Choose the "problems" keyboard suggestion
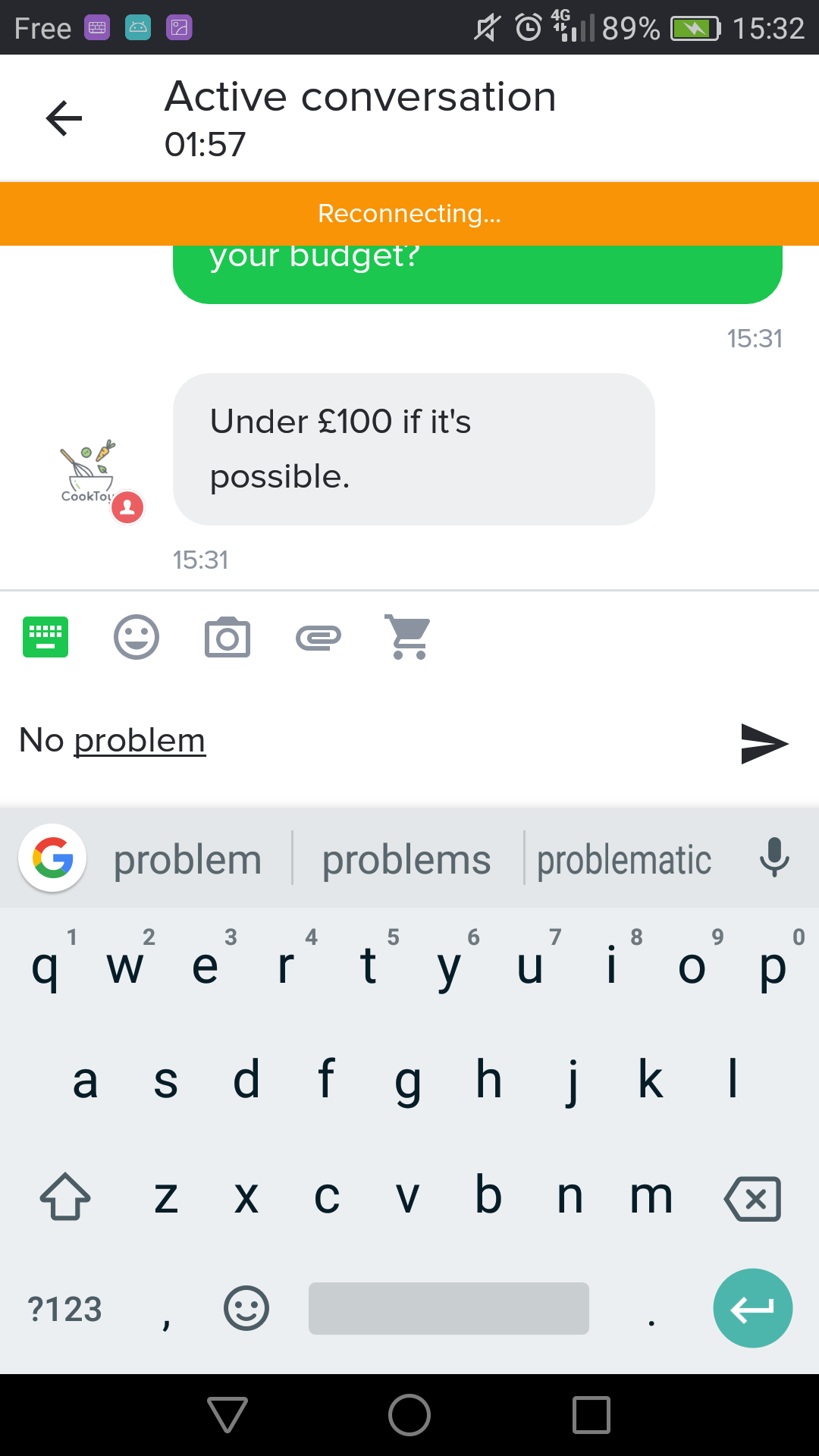819x1456 pixels. (x=407, y=860)
